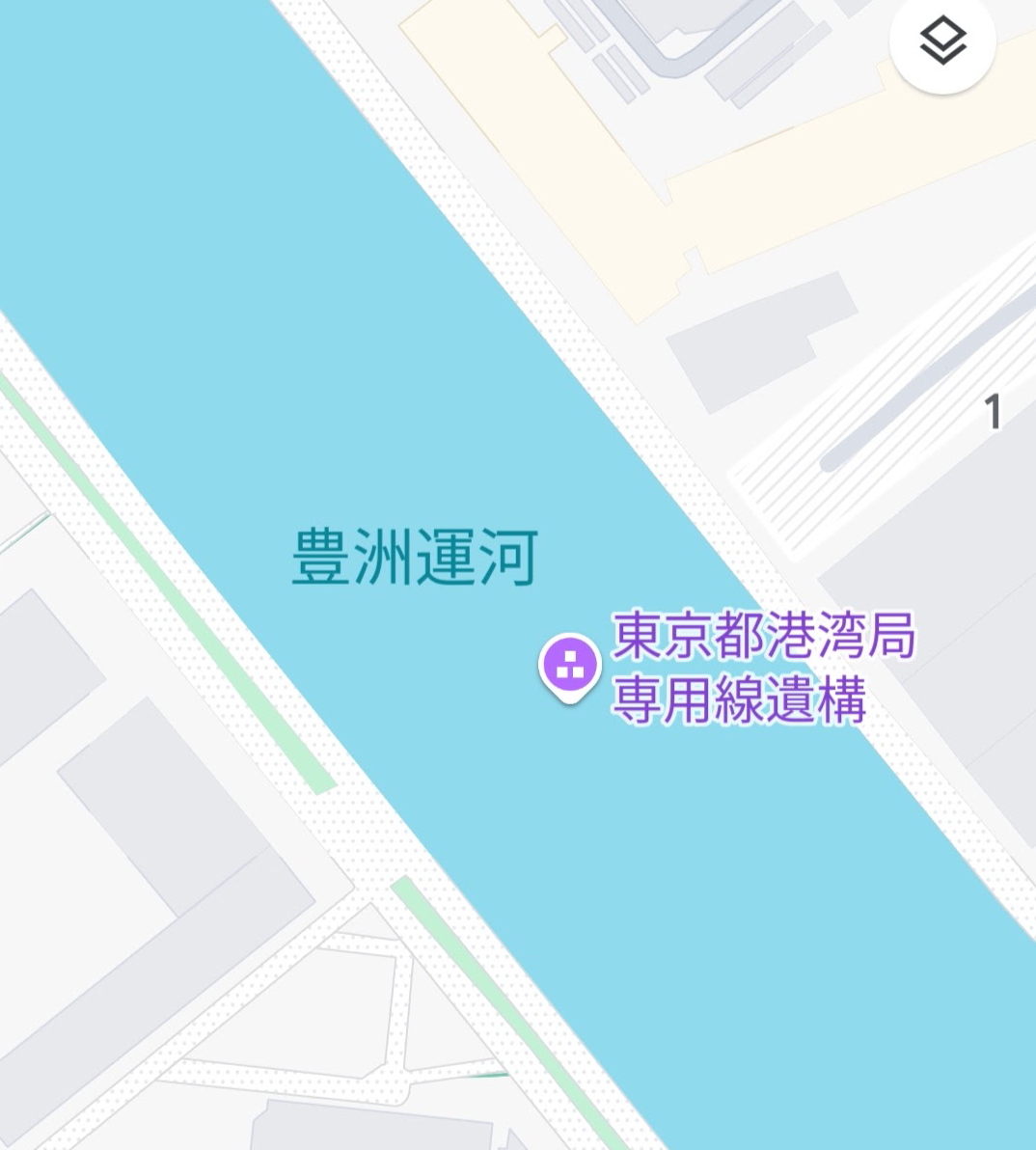Open the 東京都港湾局専用線遺構 place marker
This screenshot has height=1150, width=1036.
coord(570,666)
